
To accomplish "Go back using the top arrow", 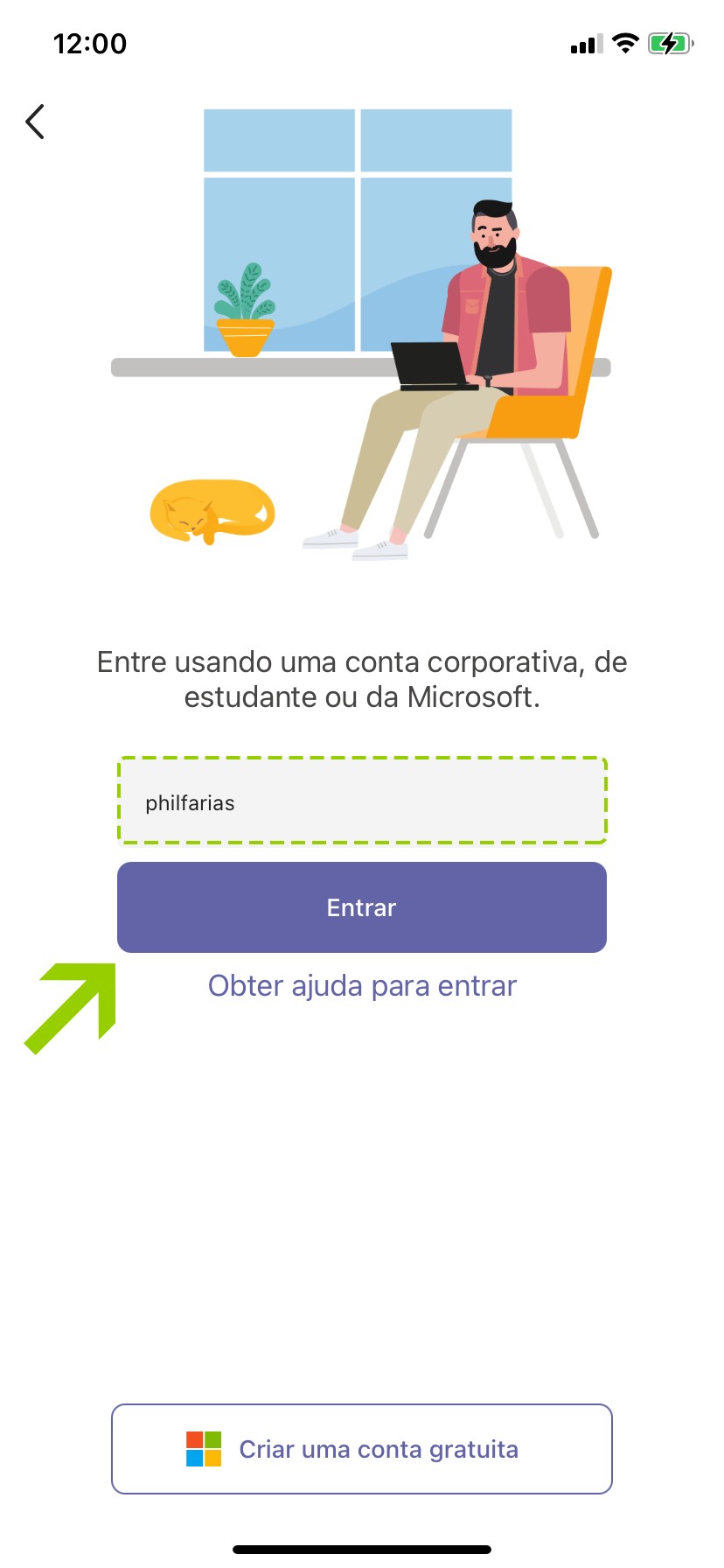I will coord(35,122).
